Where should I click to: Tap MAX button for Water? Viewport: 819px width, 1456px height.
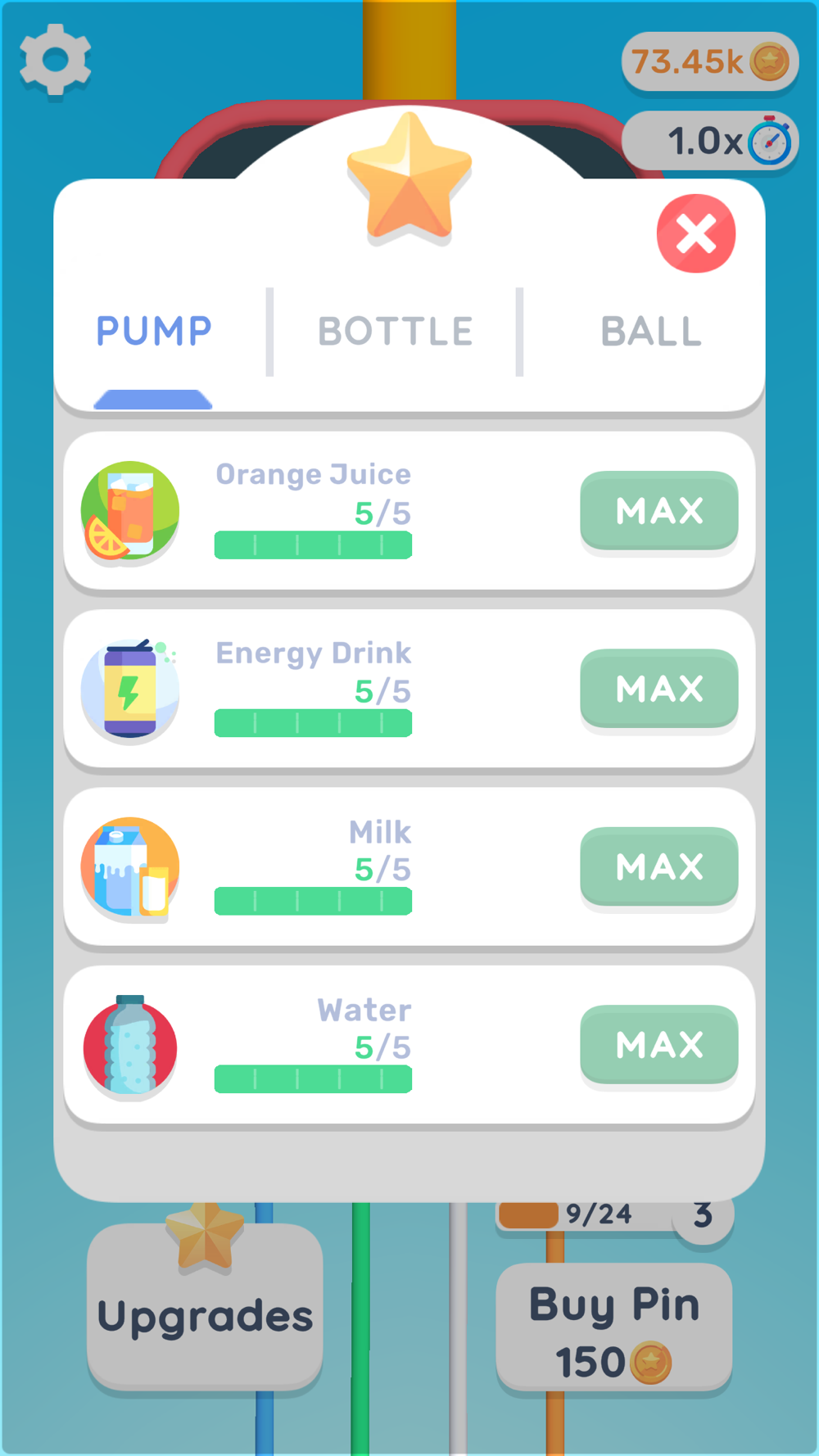pyautogui.click(x=658, y=1045)
